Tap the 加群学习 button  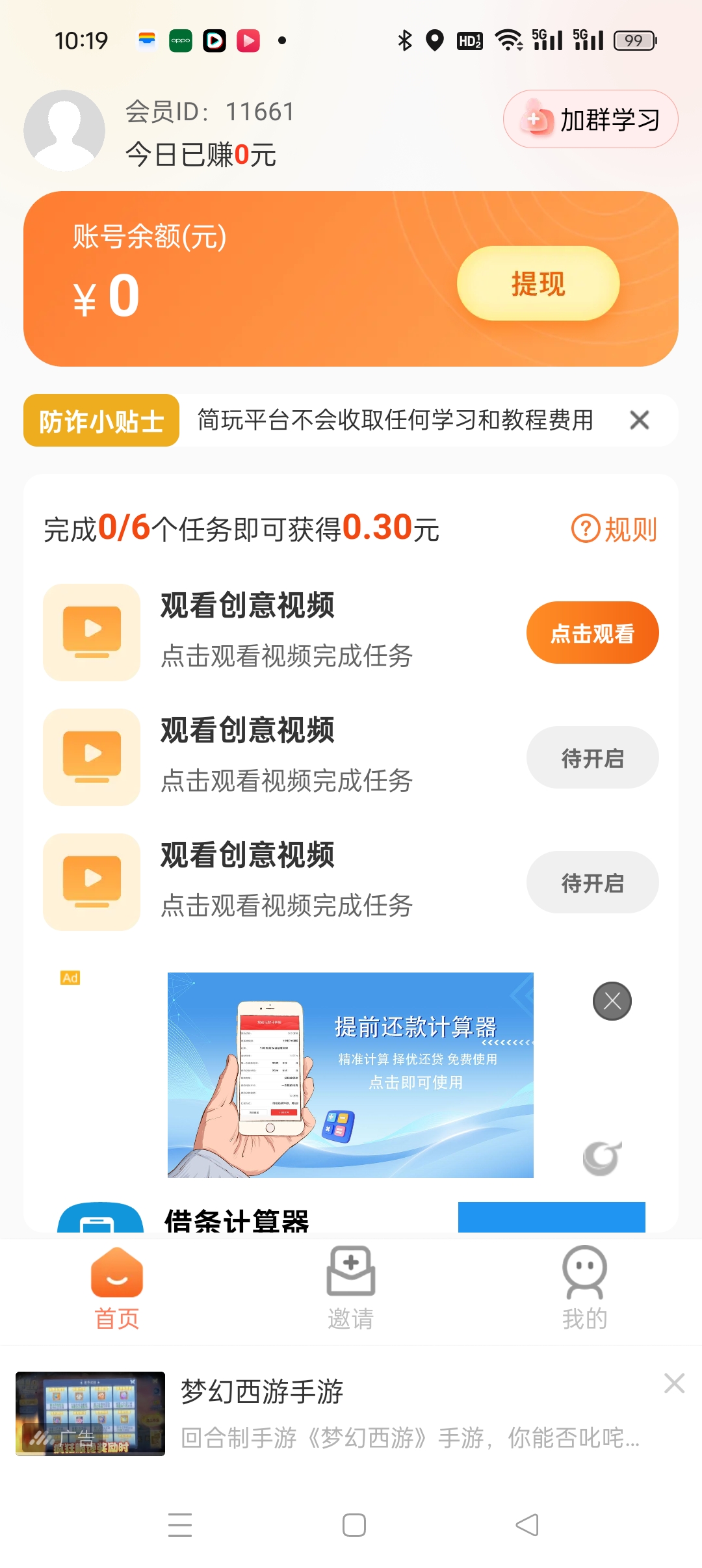tap(590, 119)
